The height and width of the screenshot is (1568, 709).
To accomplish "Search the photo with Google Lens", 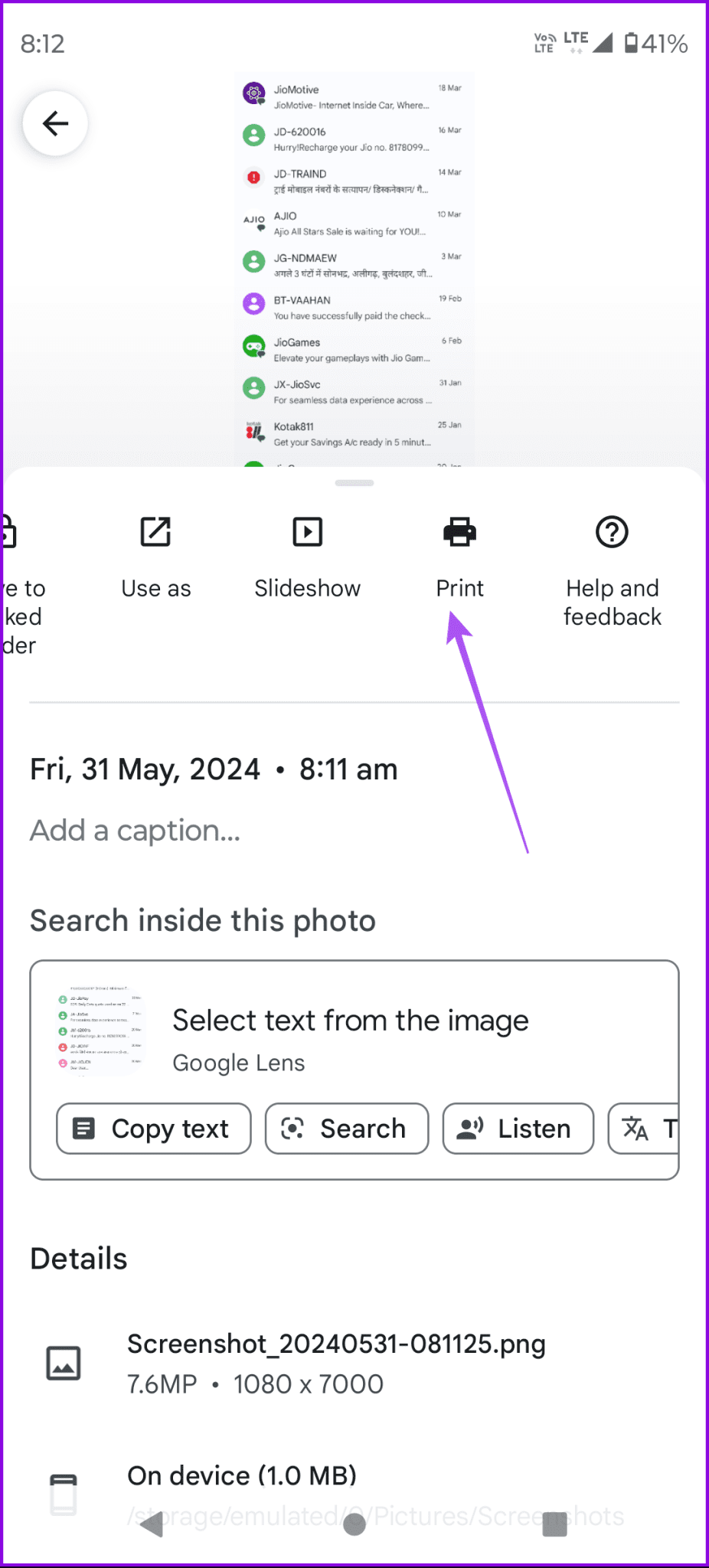I will click(x=346, y=1128).
